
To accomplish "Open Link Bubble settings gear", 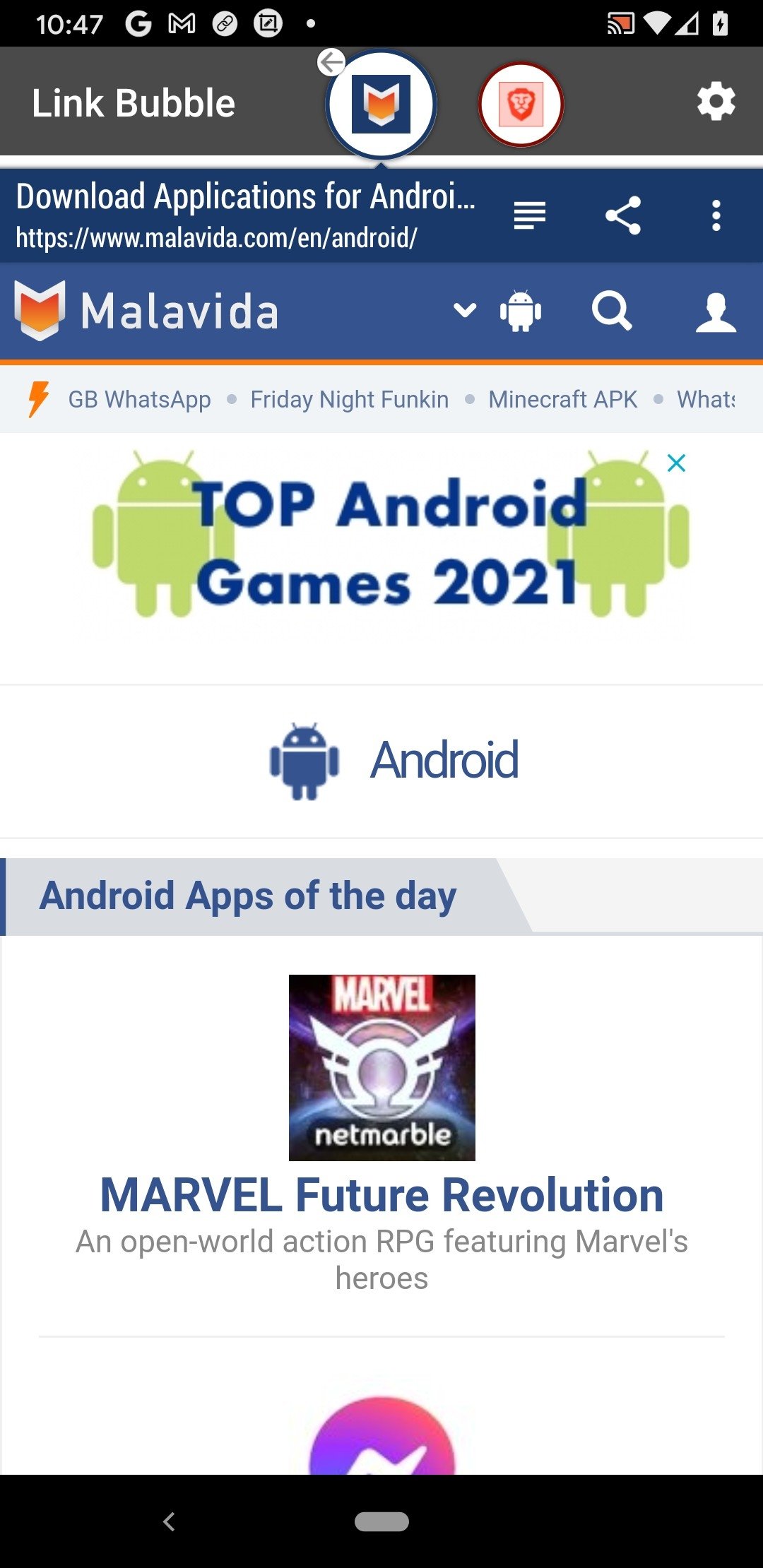I will click(716, 102).
